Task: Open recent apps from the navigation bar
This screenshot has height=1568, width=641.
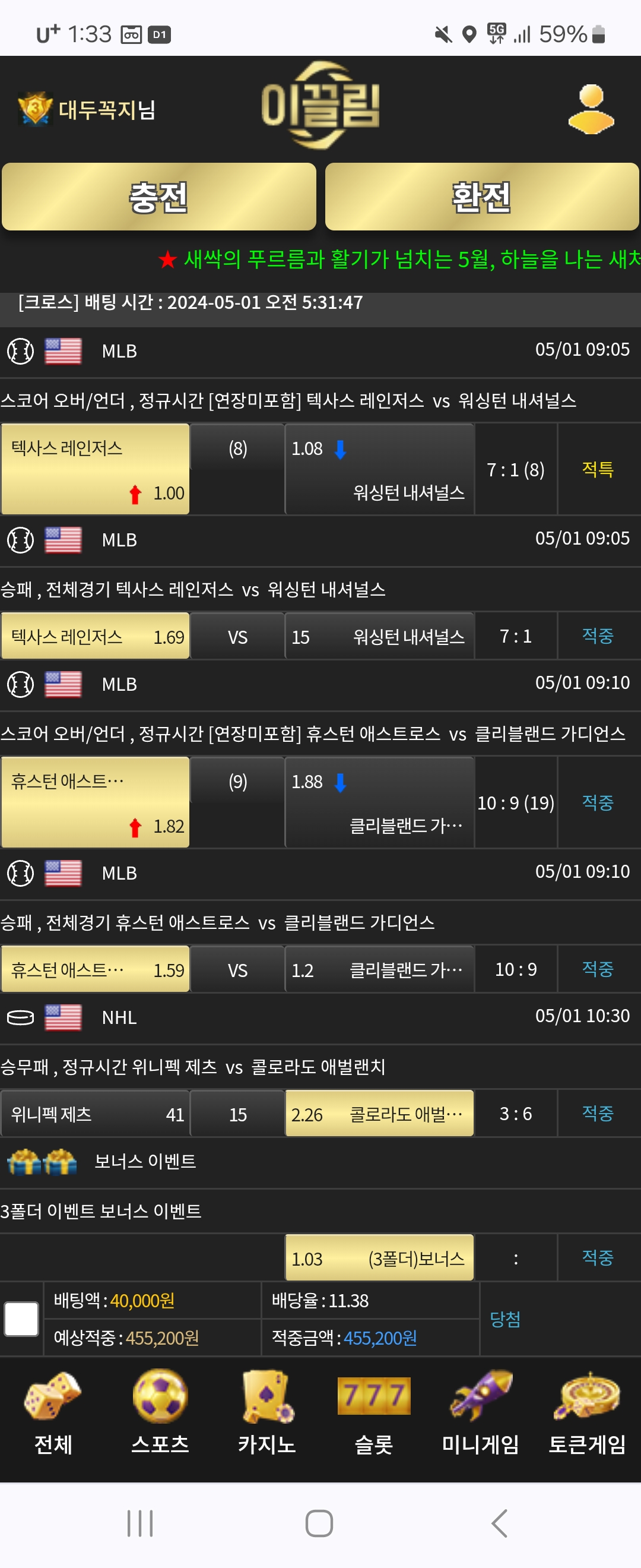Action: point(140,1523)
